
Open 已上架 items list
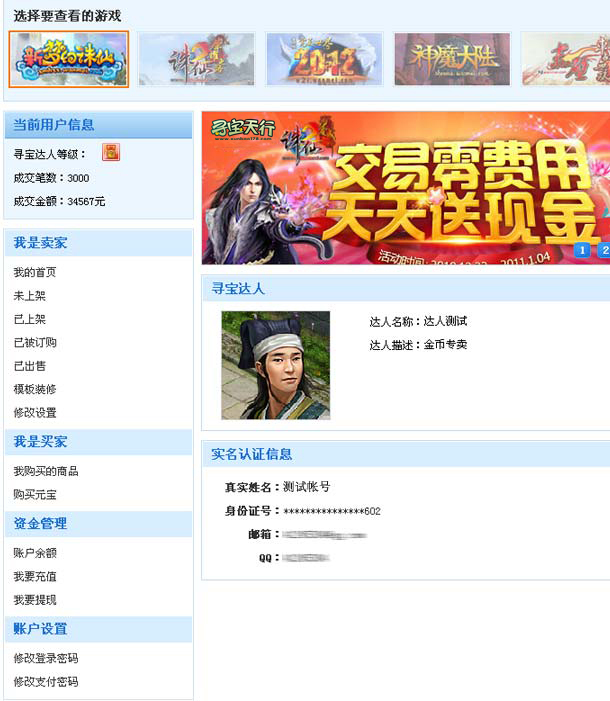tap(30, 319)
